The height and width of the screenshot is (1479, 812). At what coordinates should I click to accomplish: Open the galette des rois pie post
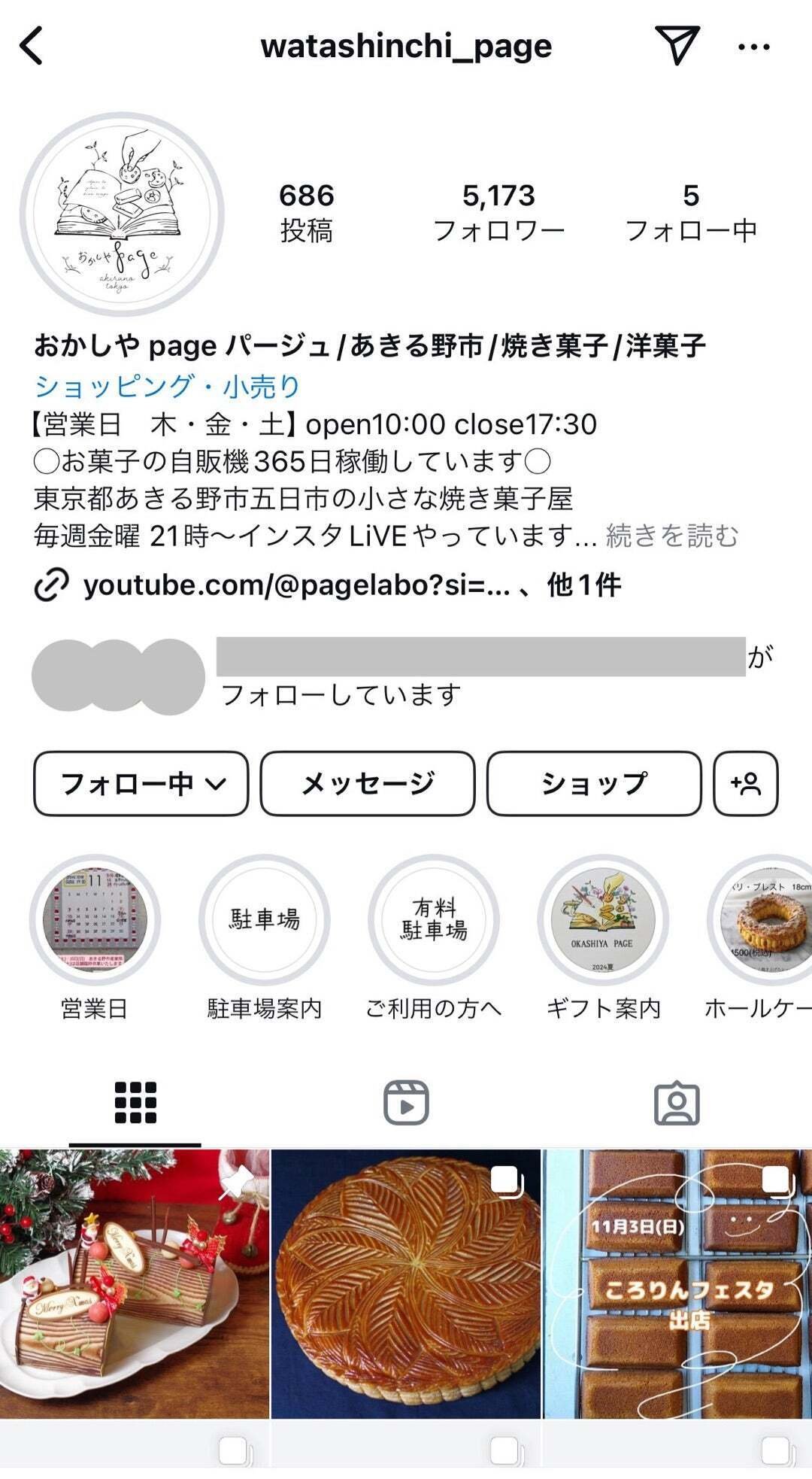pyautogui.click(x=406, y=1283)
